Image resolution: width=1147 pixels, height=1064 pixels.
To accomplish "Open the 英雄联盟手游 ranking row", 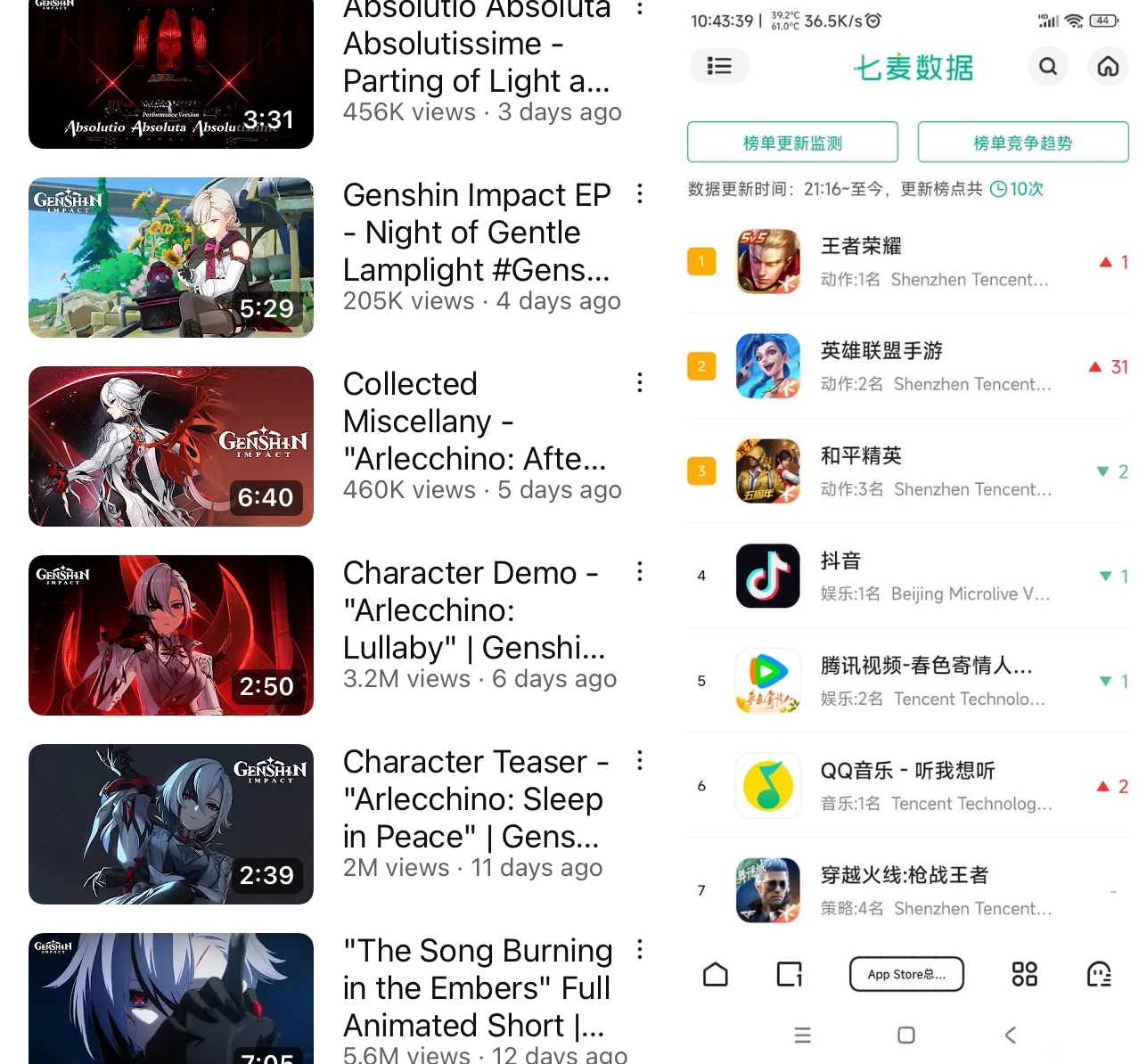I will 909,366.
